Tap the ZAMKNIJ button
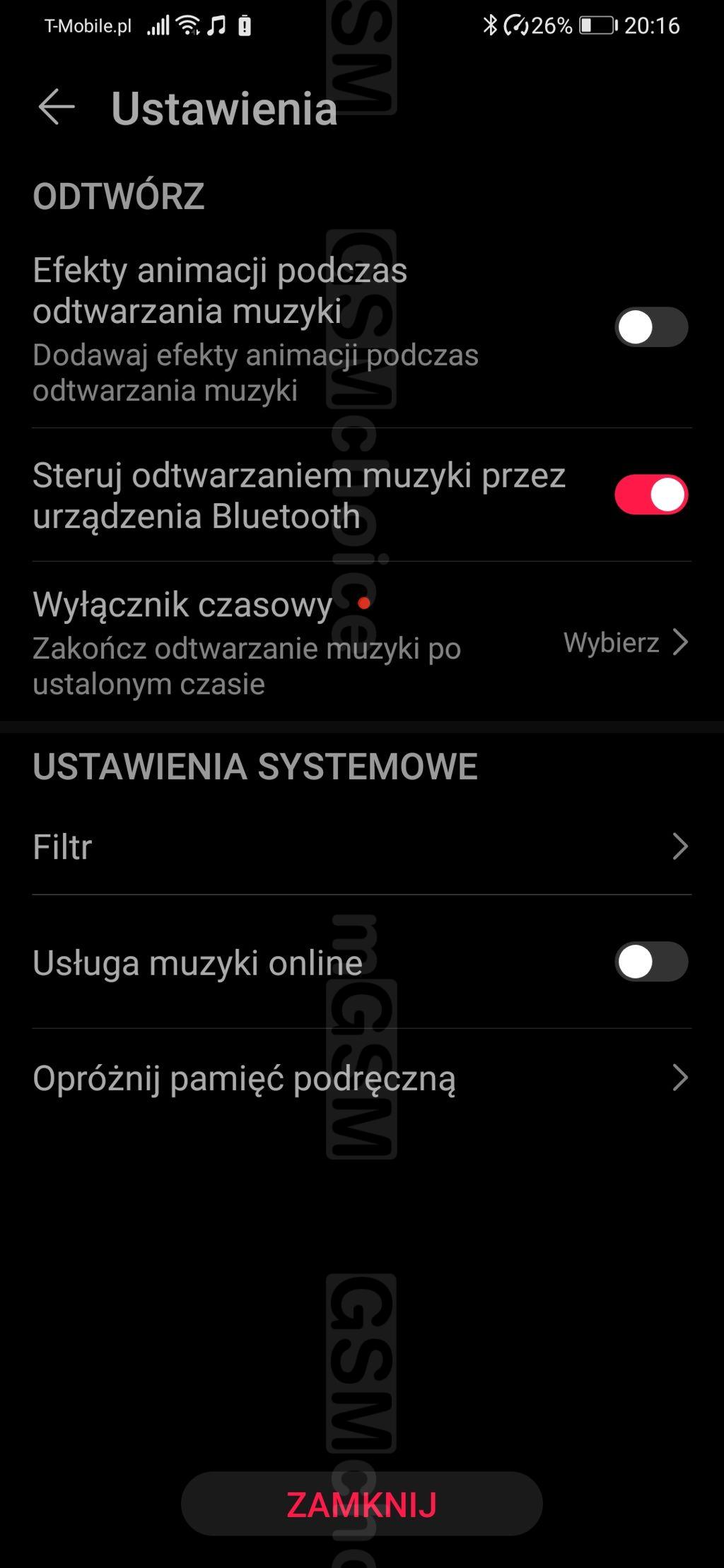 click(361, 1504)
